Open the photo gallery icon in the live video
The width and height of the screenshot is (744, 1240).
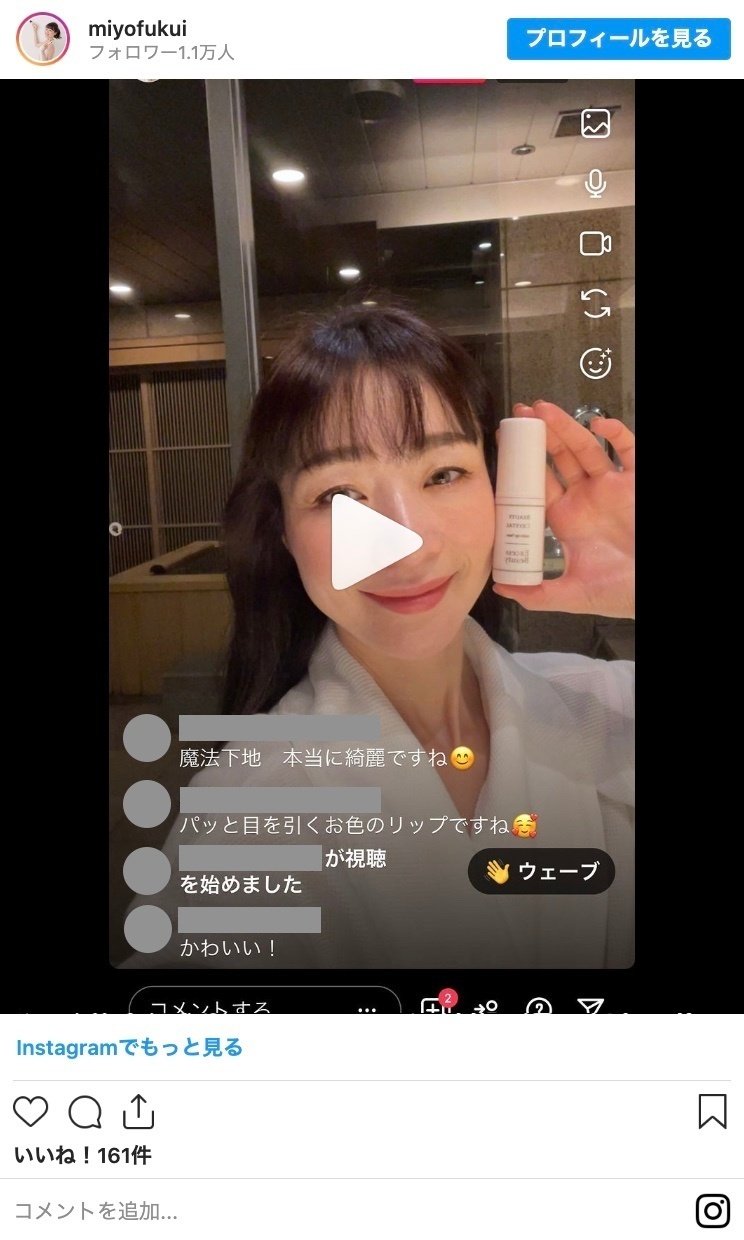[597, 123]
